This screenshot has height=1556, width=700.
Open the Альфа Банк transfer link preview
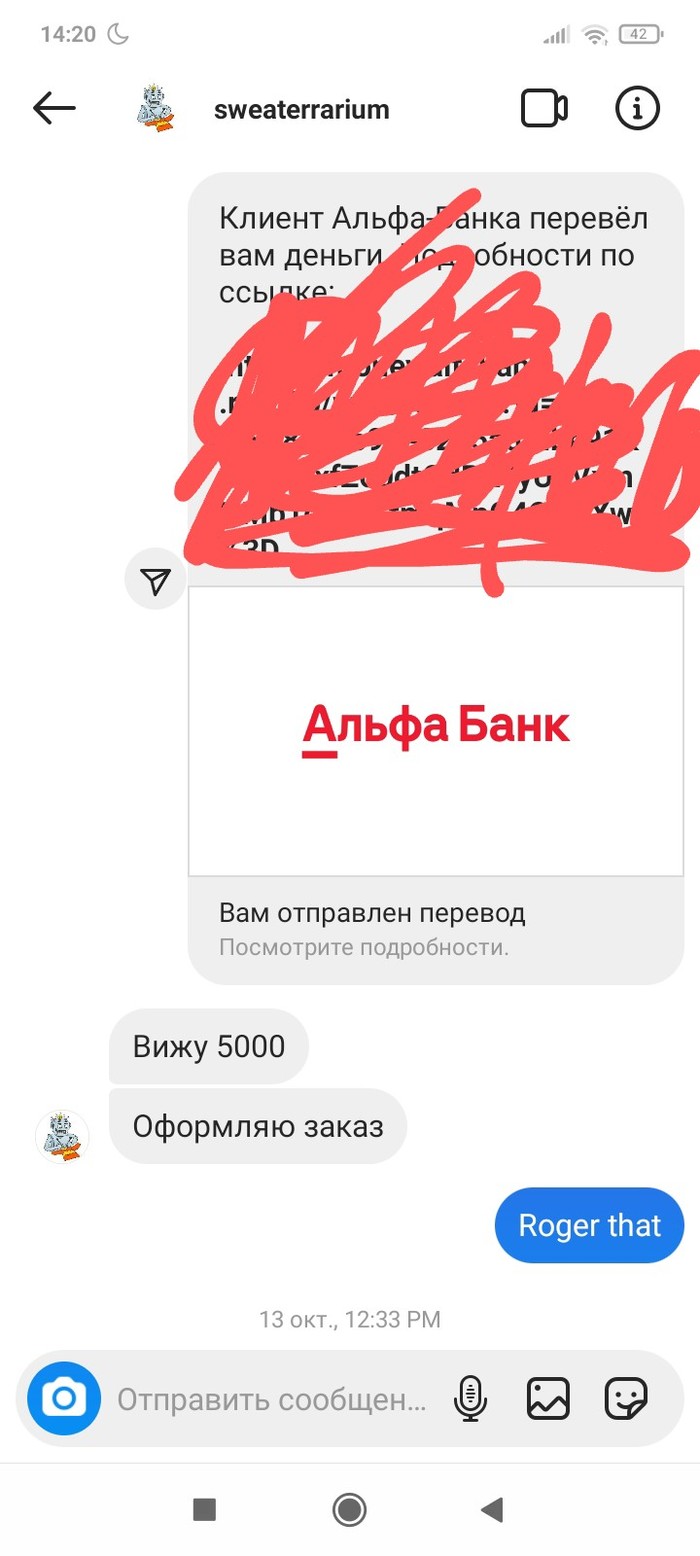pyautogui.click(x=436, y=731)
